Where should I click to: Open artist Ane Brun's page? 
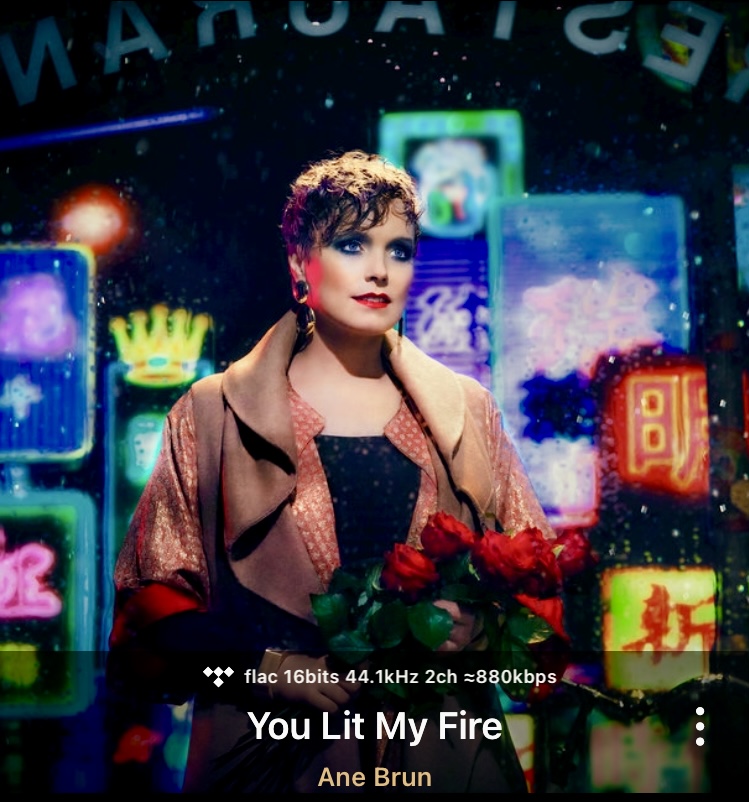point(375,777)
